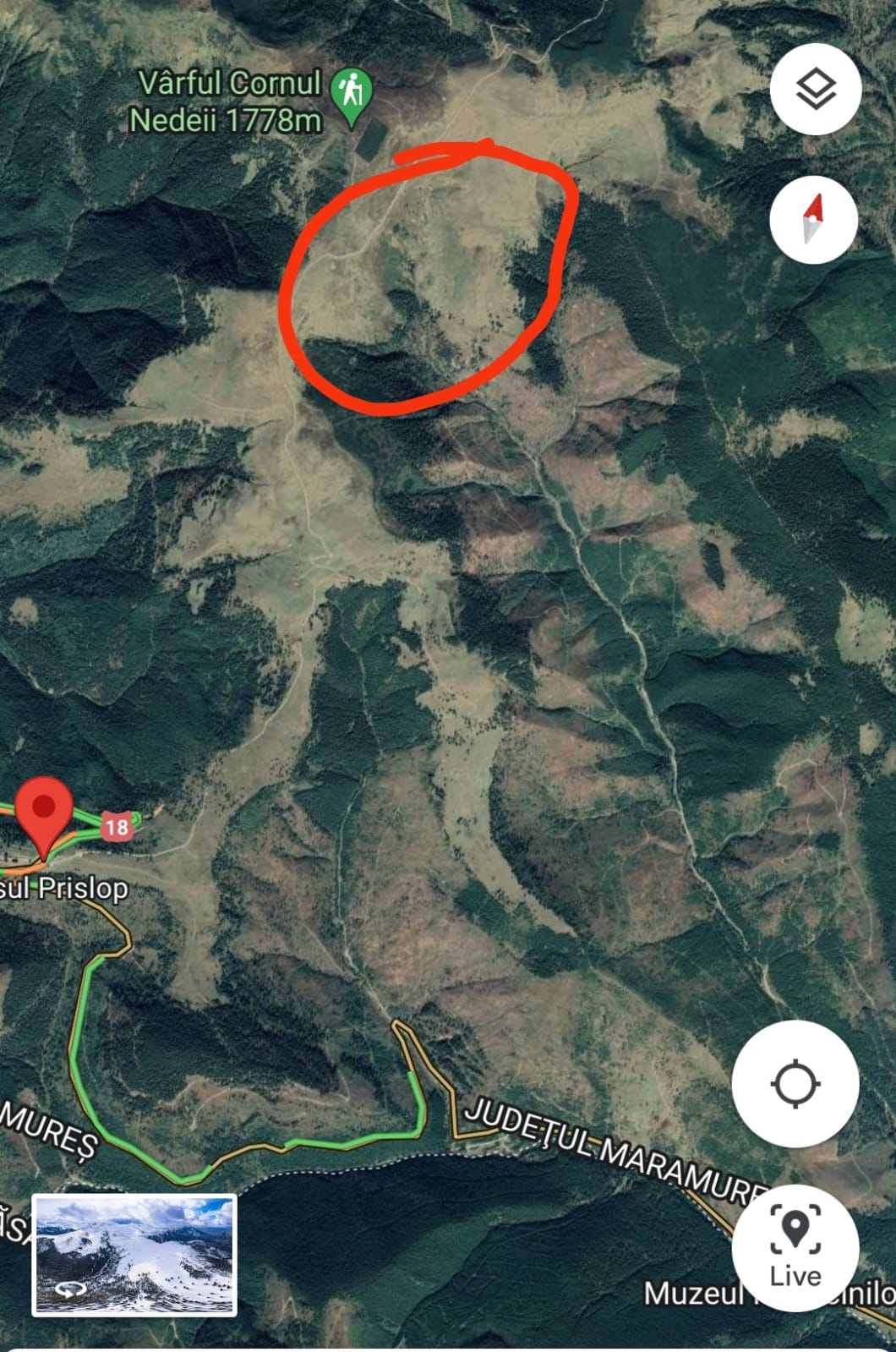Select the Vârful Cornul Nedeii hiking marker
The width and height of the screenshot is (896, 1352).
(352, 93)
